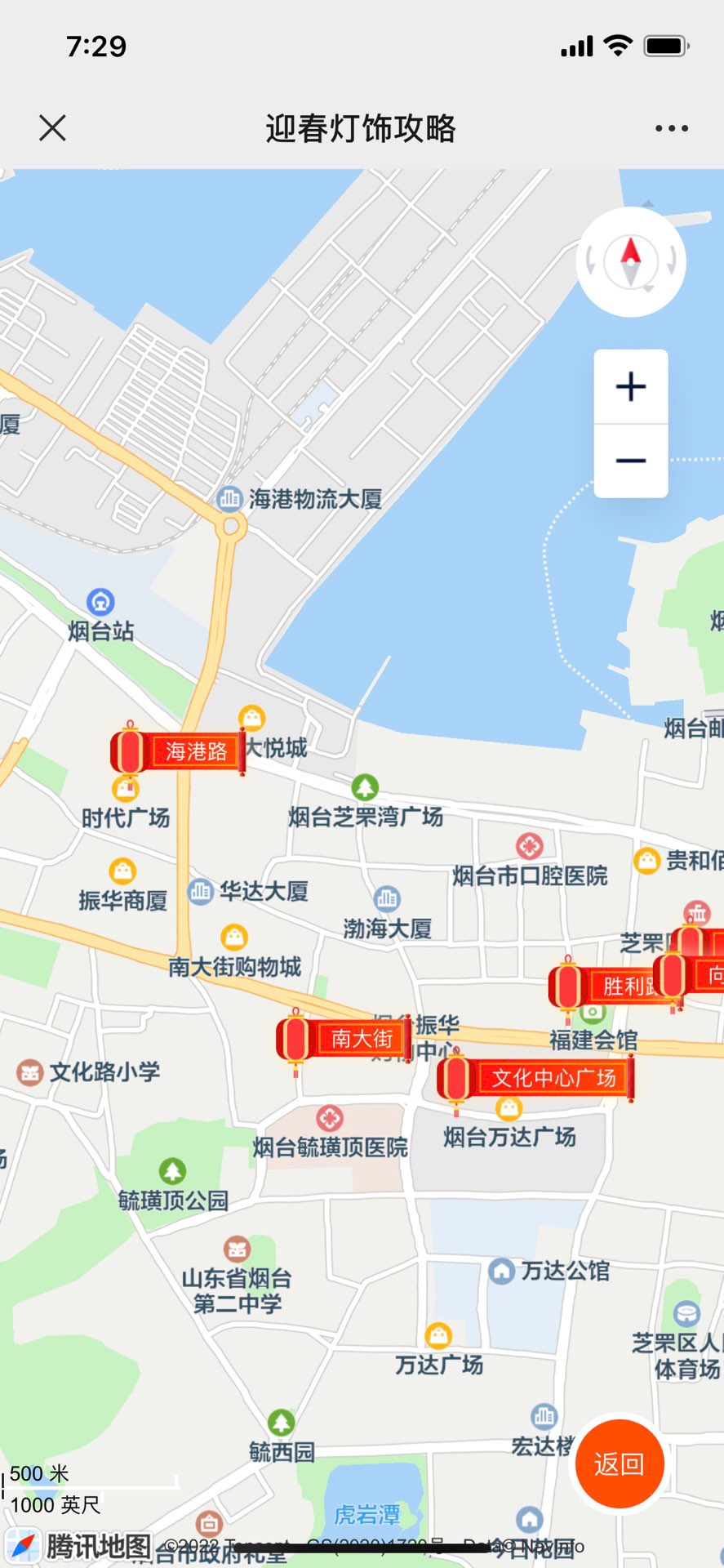
Task: Zoom in with the plus button
Action: pos(631,386)
